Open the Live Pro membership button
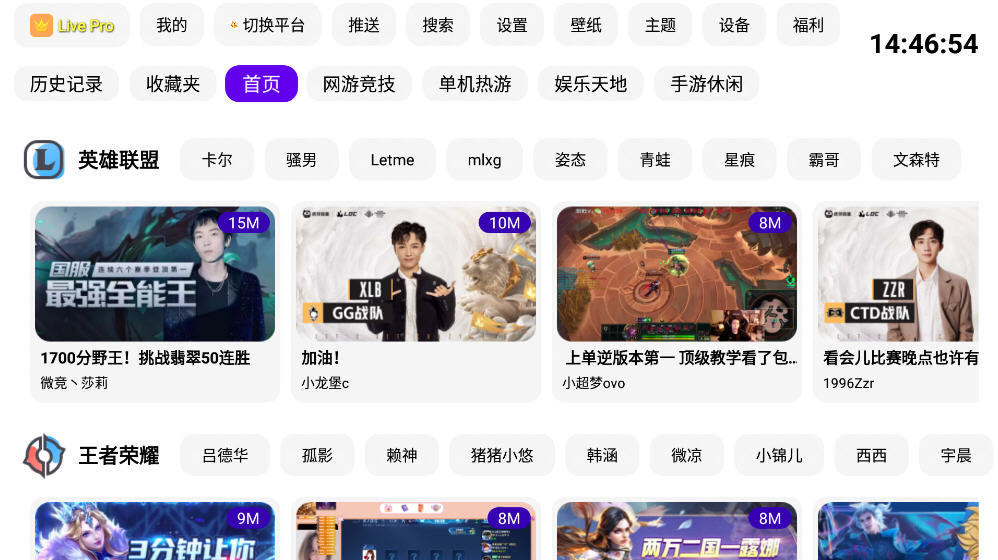This screenshot has height=560, width=998. pyautogui.click(x=72, y=25)
